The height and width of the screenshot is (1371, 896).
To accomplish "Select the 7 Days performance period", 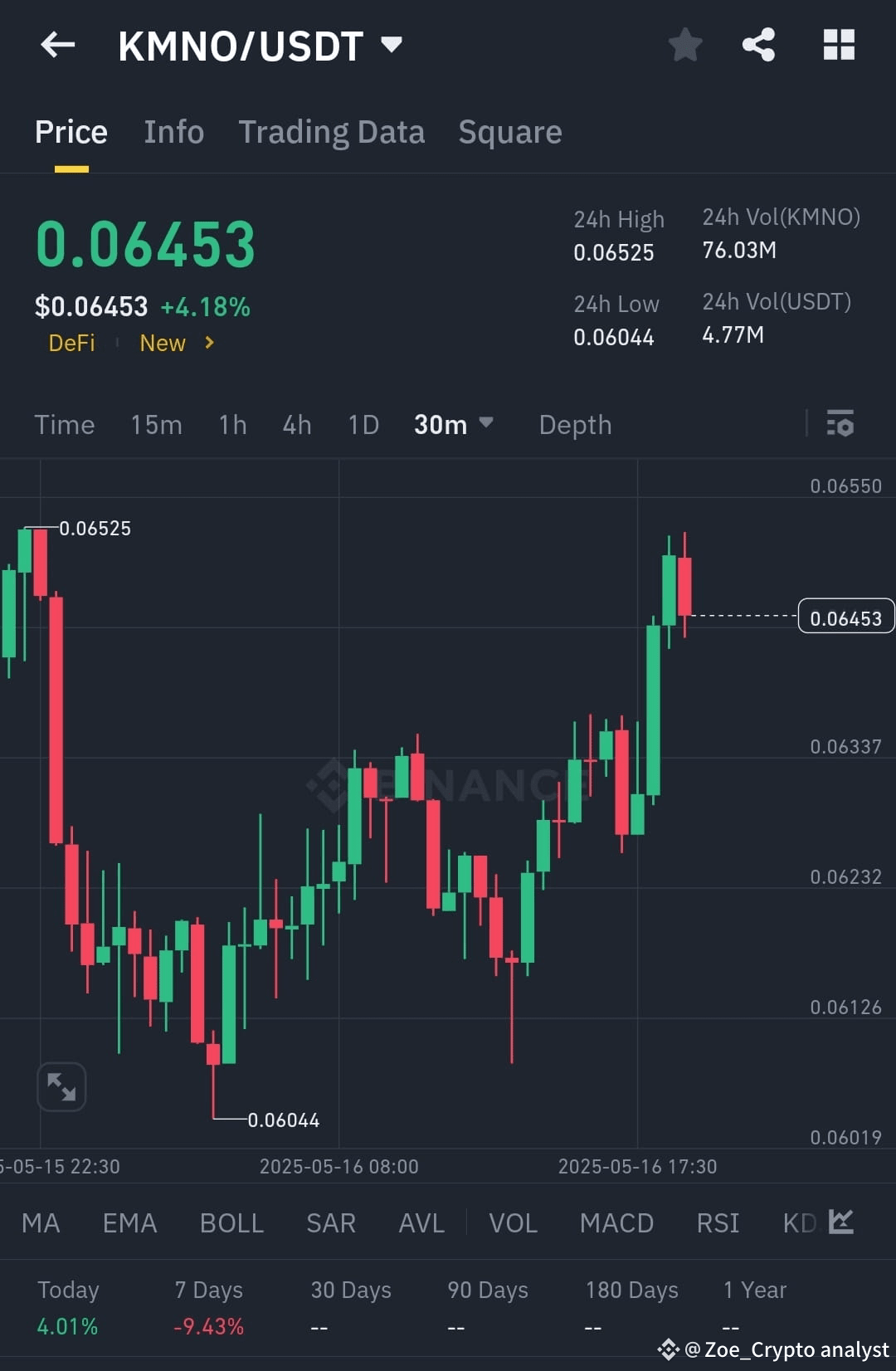I will pyautogui.click(x=208, y=1290).
